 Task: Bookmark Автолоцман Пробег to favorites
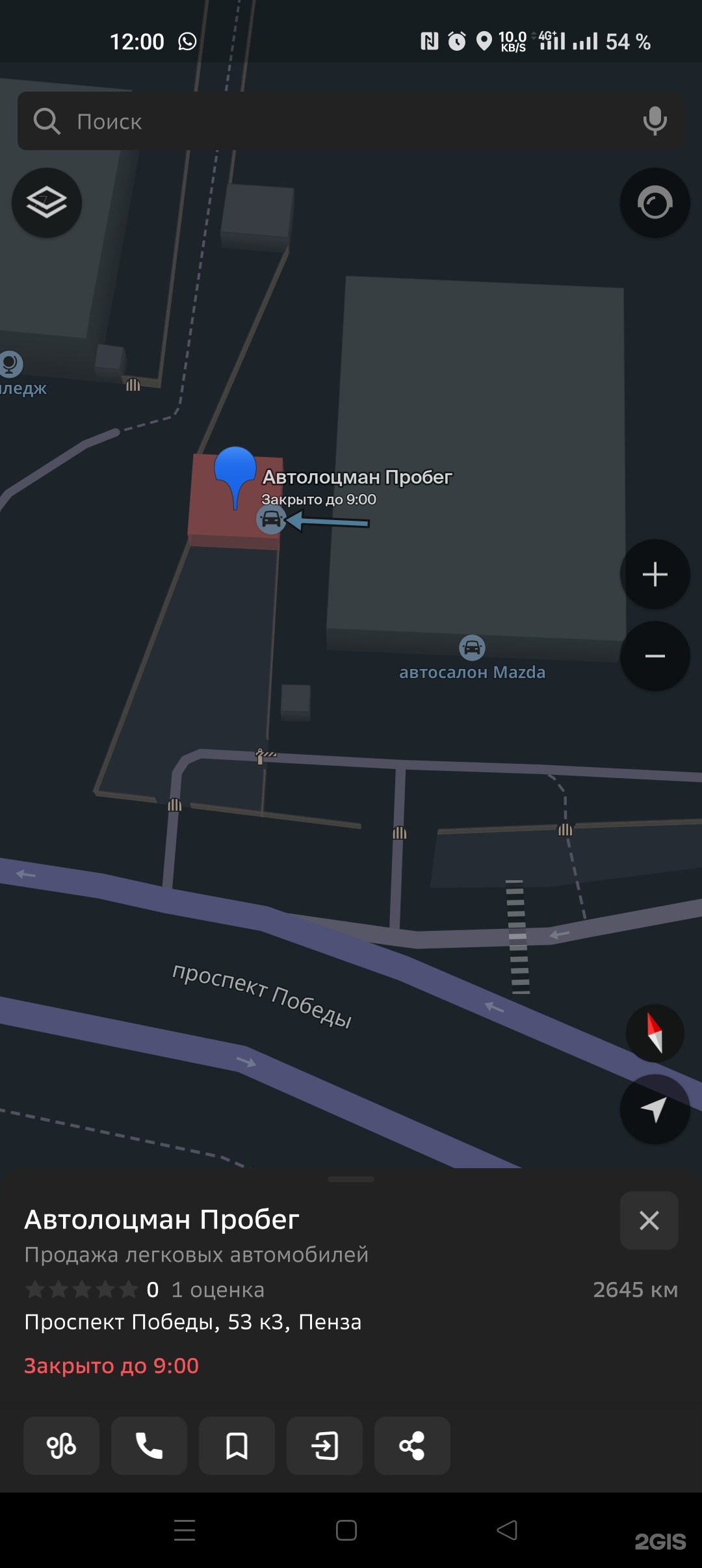click(237, 1446)
